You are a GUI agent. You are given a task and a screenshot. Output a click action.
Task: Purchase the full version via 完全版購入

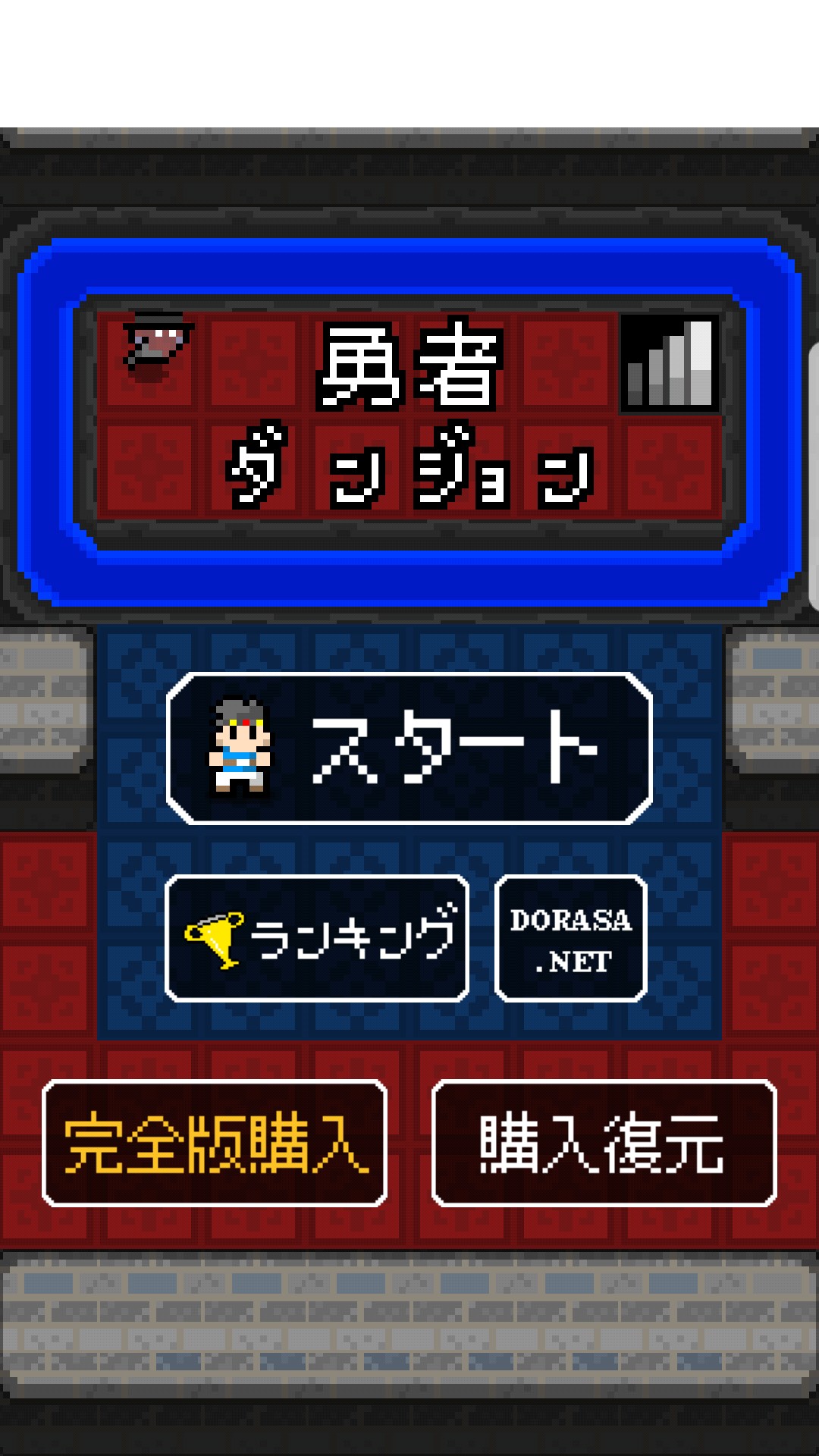pyautogui.click(x=215, y=1144)
